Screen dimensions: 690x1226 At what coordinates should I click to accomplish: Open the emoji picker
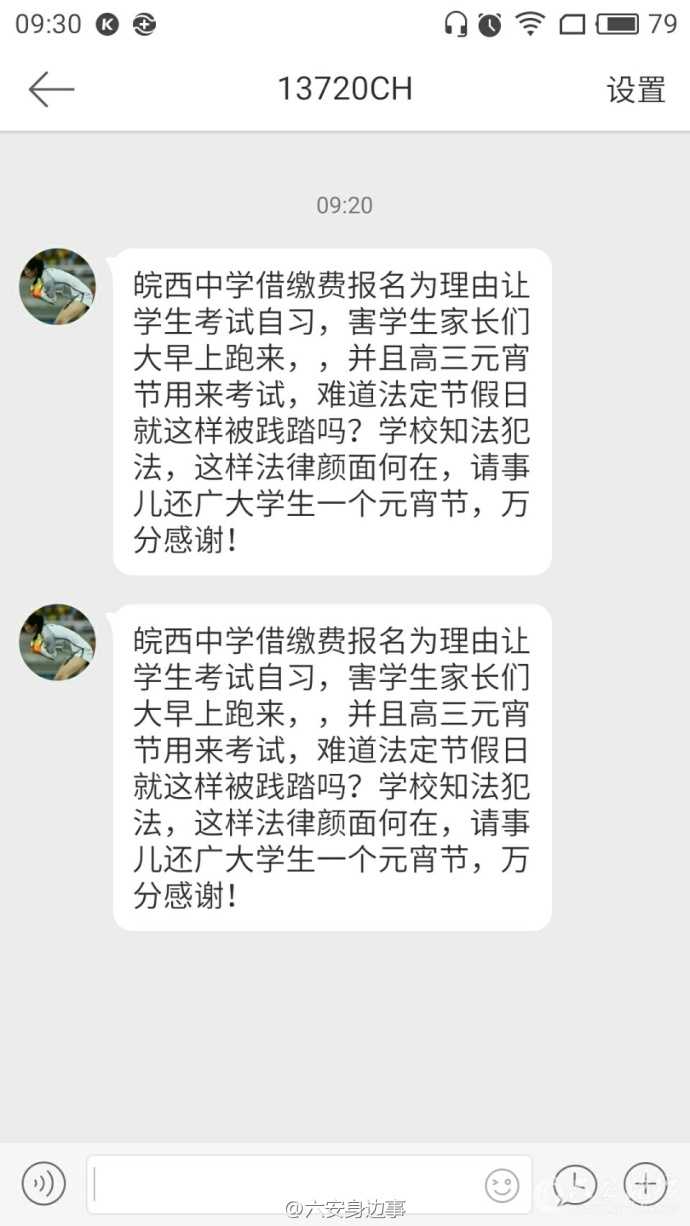pyautogui.click(x=502, y=1185)
